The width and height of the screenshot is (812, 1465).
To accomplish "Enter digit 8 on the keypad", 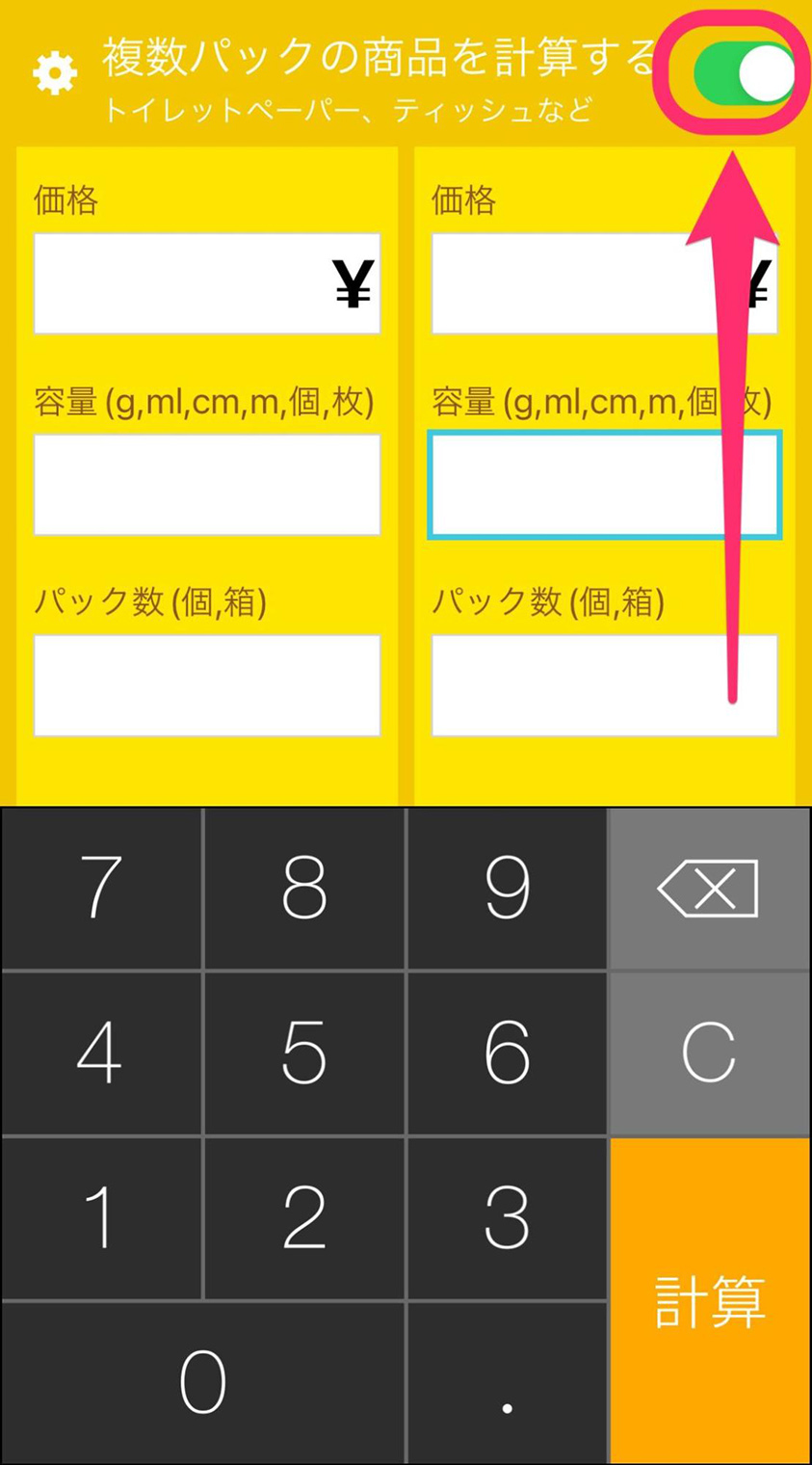I will coord(304,888).
